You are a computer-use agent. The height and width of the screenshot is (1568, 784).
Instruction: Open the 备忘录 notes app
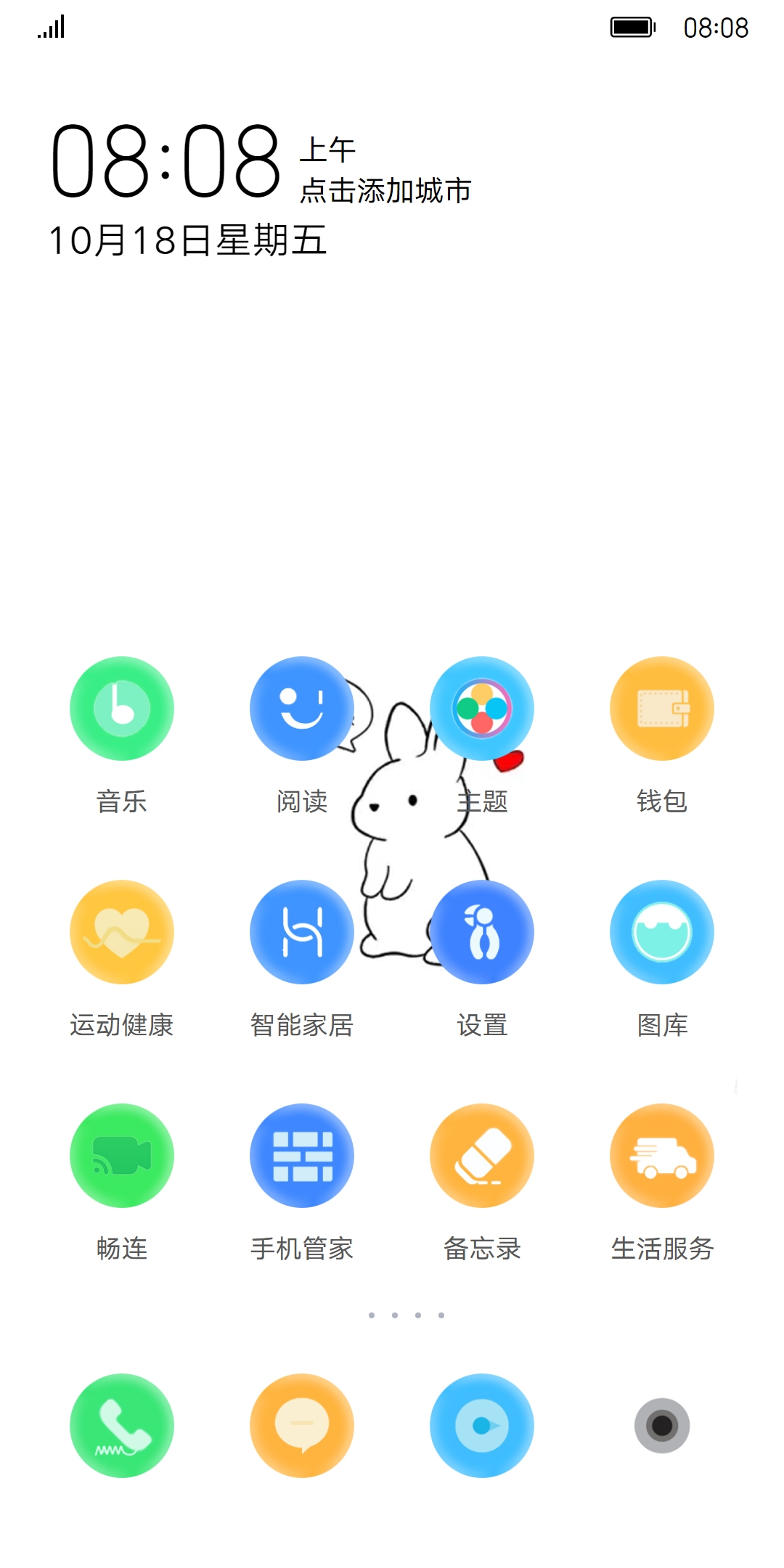482,1156
